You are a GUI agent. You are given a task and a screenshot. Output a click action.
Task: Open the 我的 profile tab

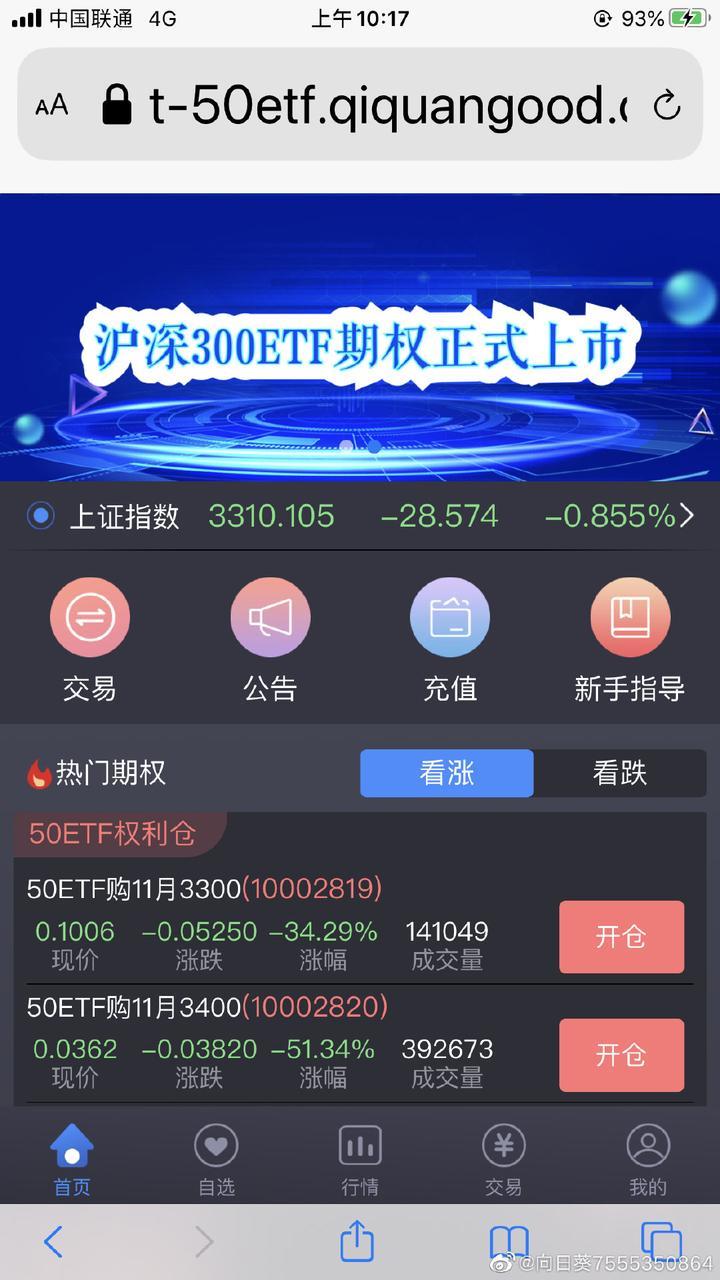pyautogui.click(x=647, y=1160)
